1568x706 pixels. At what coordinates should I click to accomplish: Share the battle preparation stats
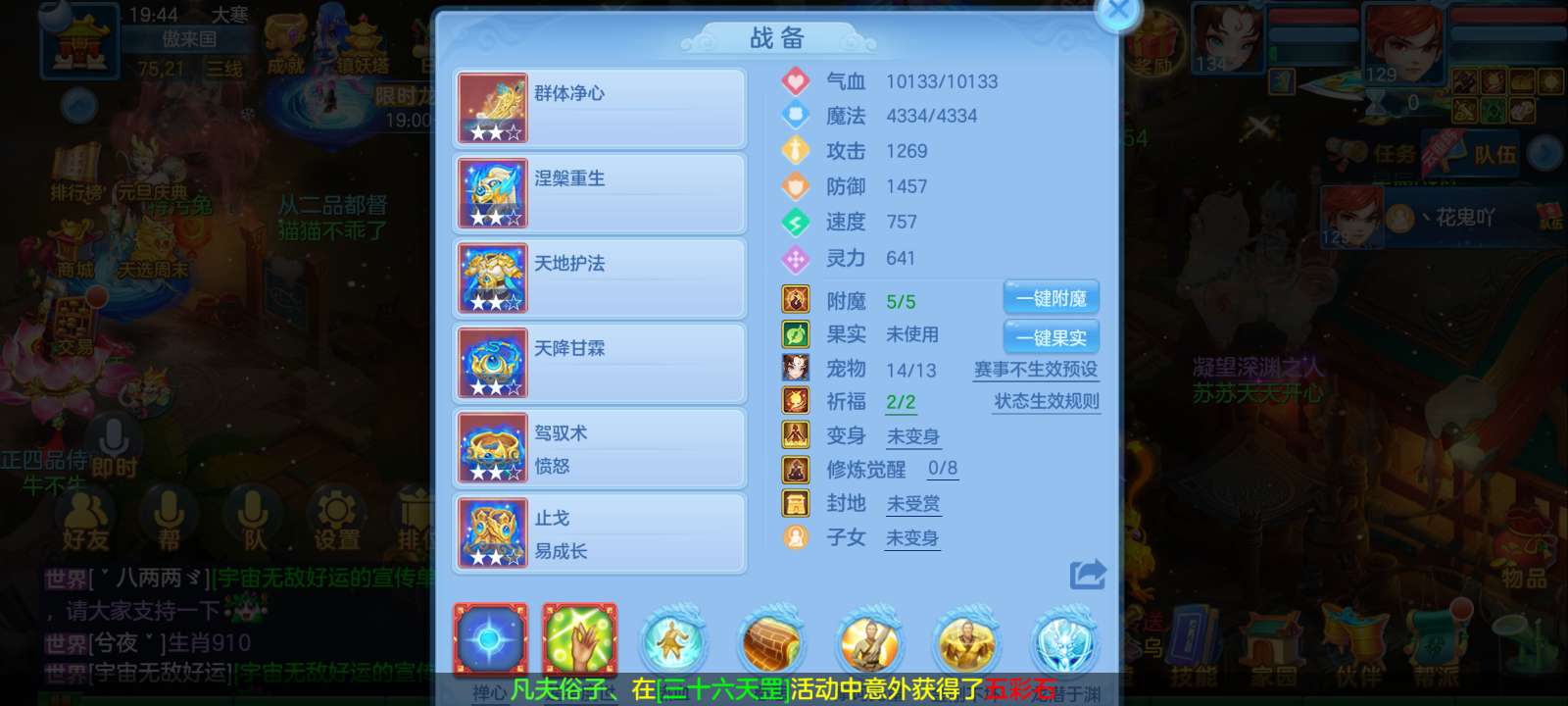(1087, 575)
